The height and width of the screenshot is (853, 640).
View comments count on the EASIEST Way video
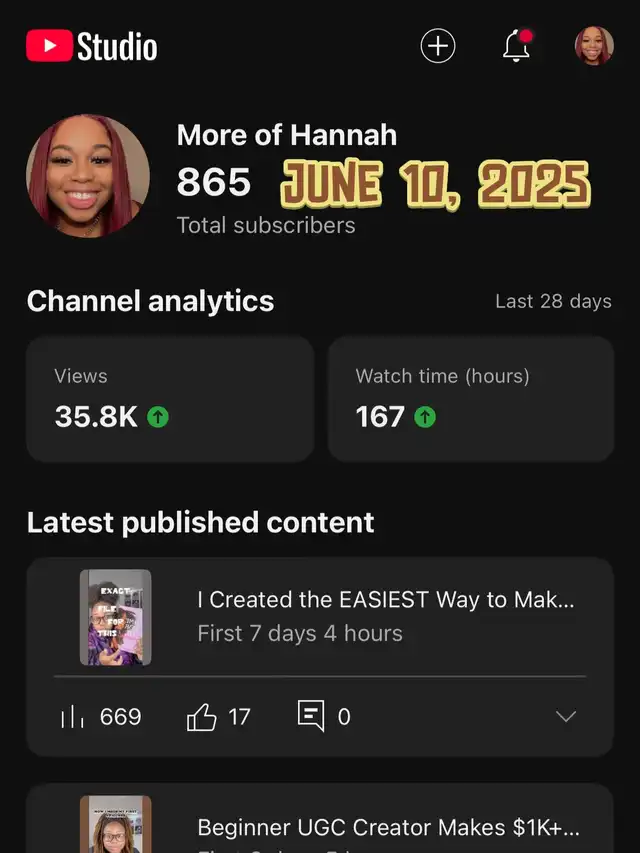[x=324, y=716]
